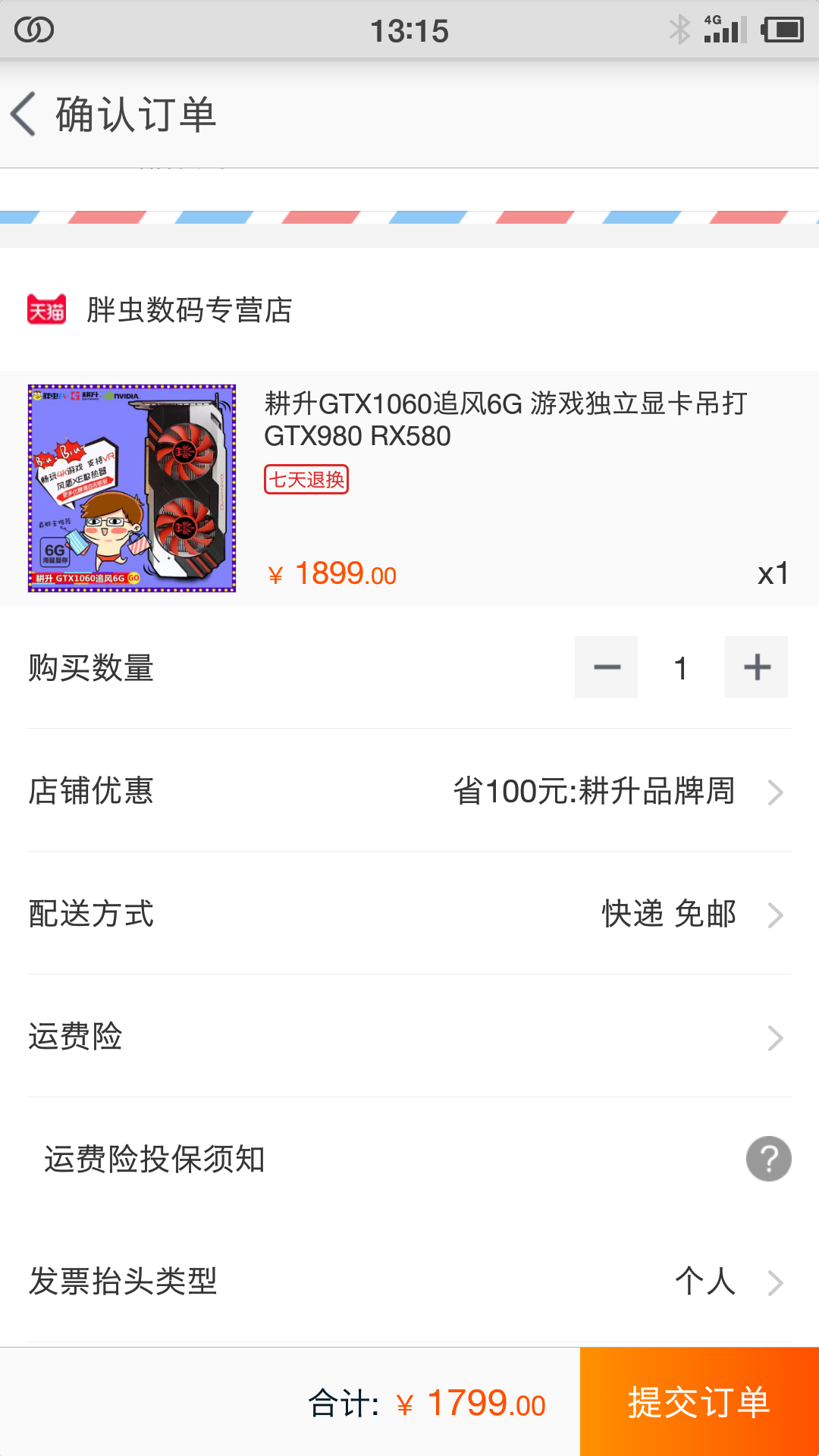Open the 耕升GTX1060 product item

point(409,488)
